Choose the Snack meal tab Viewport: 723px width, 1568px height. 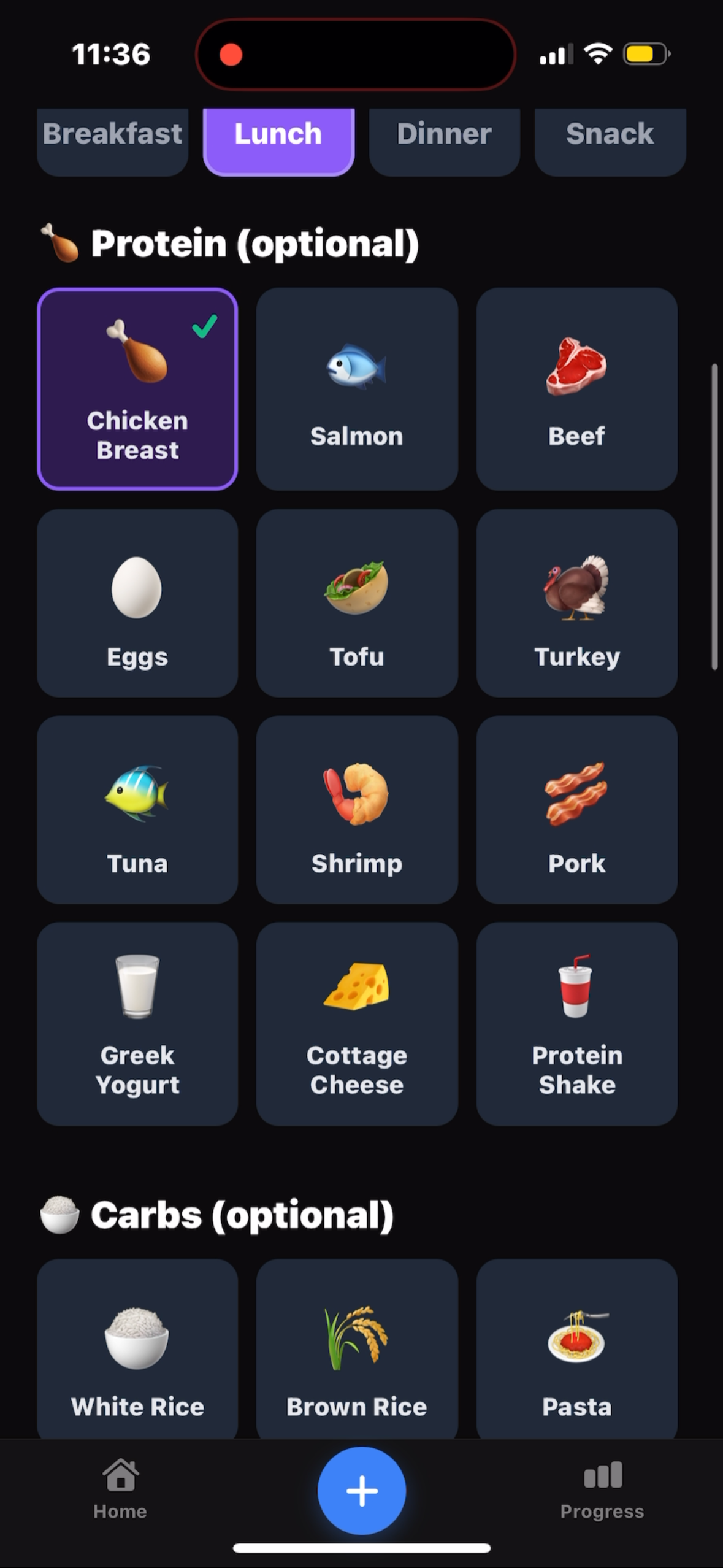tap(610, 141)
